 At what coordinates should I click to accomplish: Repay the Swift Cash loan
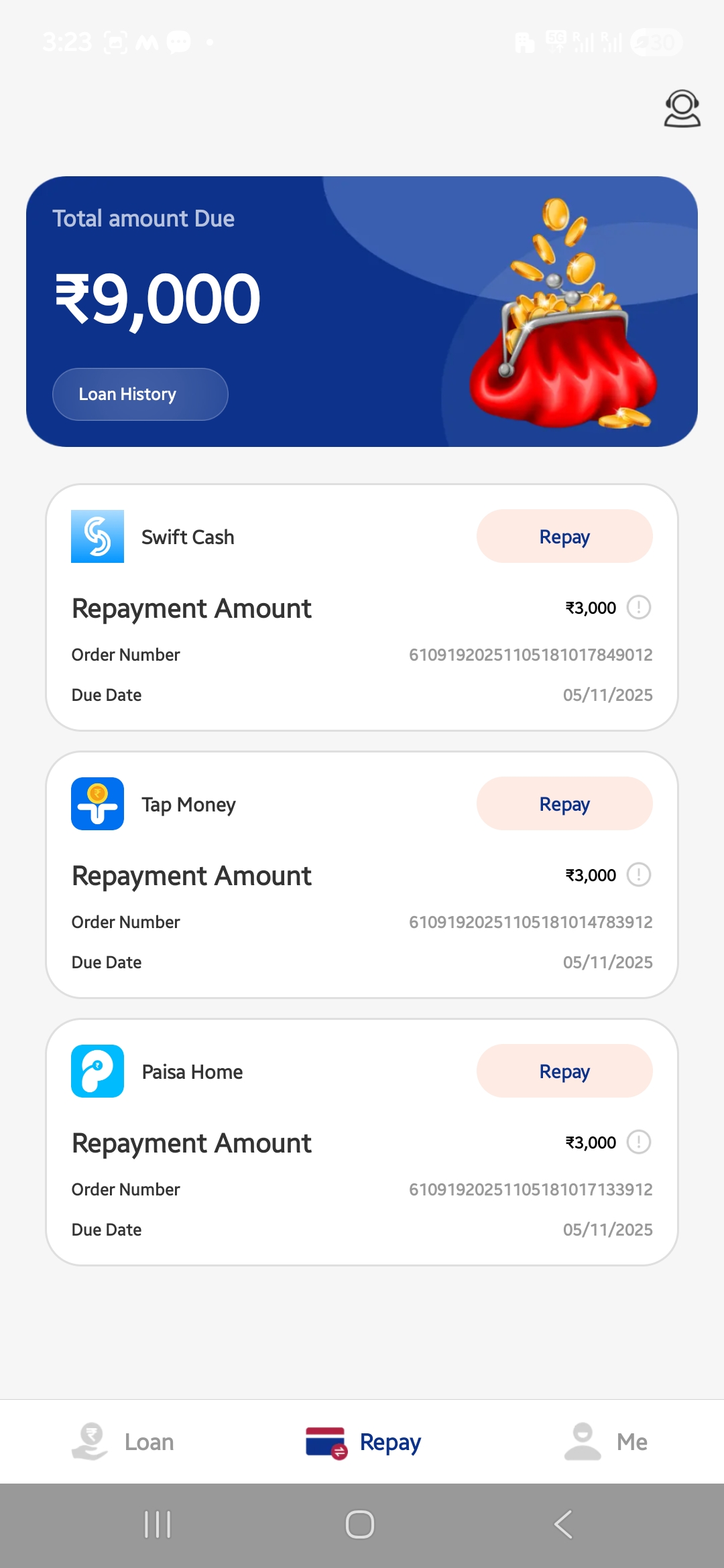click(x=564, y=537)
